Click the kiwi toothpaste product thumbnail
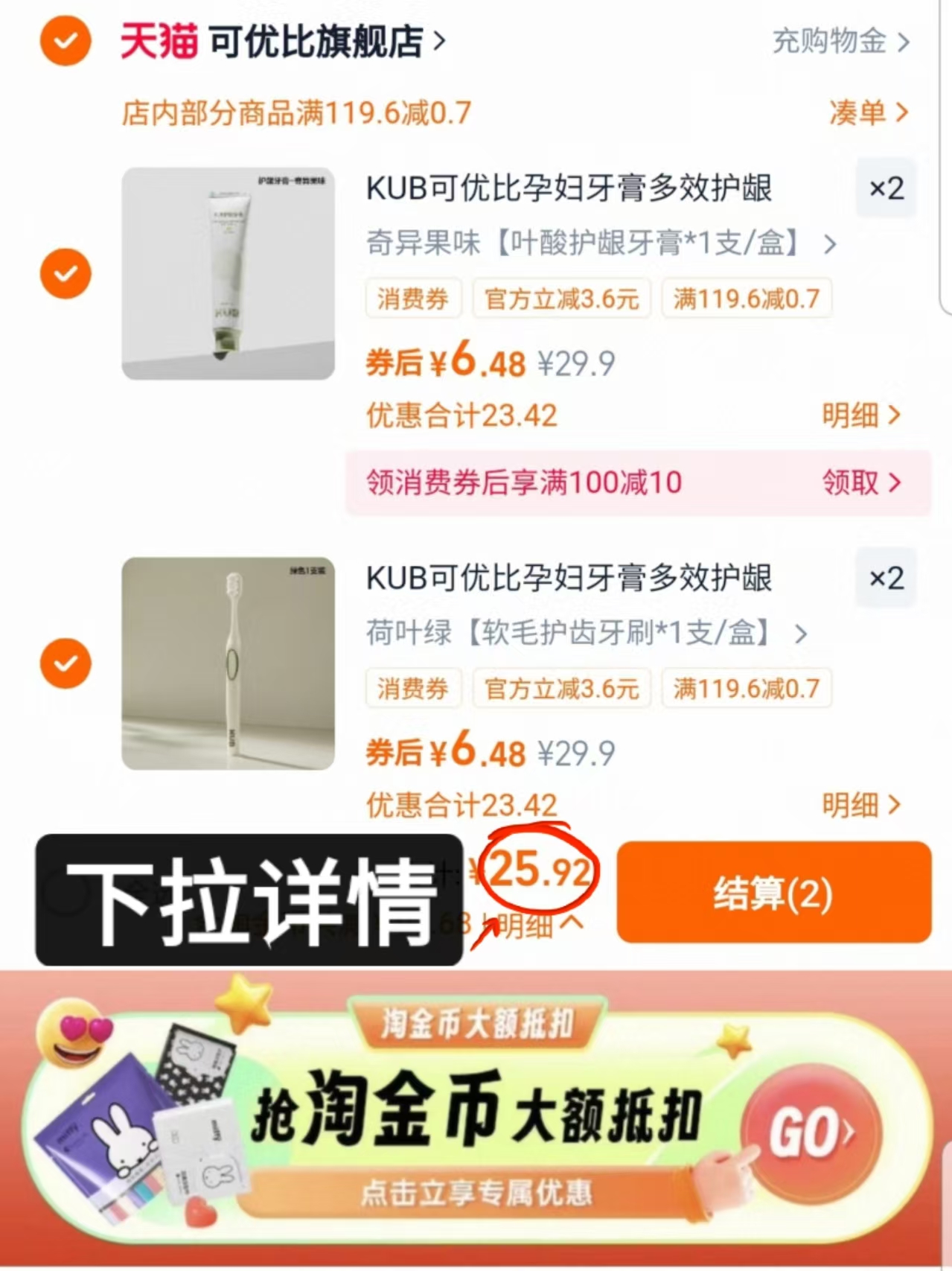This screenshot has height=1271, width=952. click(x=228, y=272)
